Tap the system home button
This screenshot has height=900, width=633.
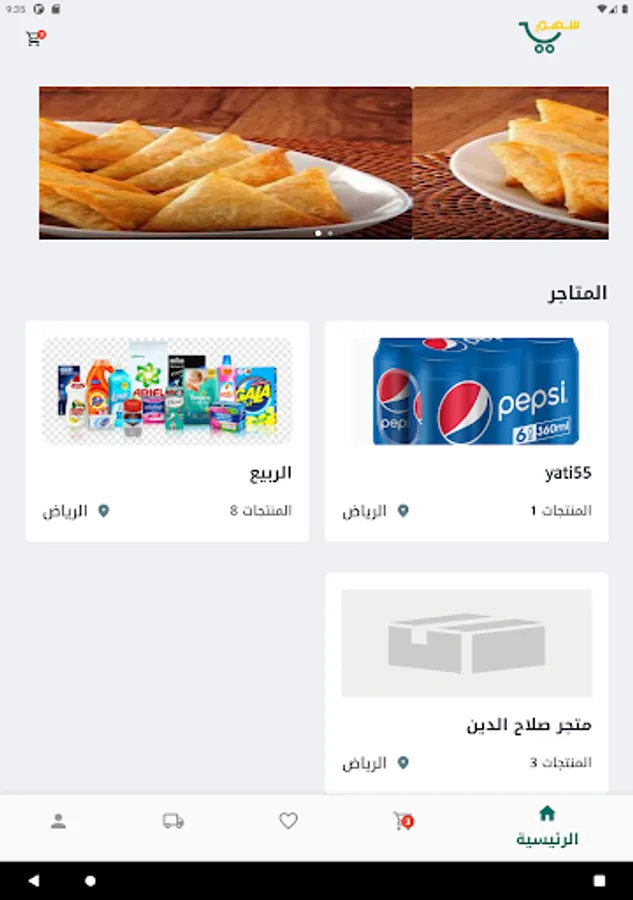91,881
